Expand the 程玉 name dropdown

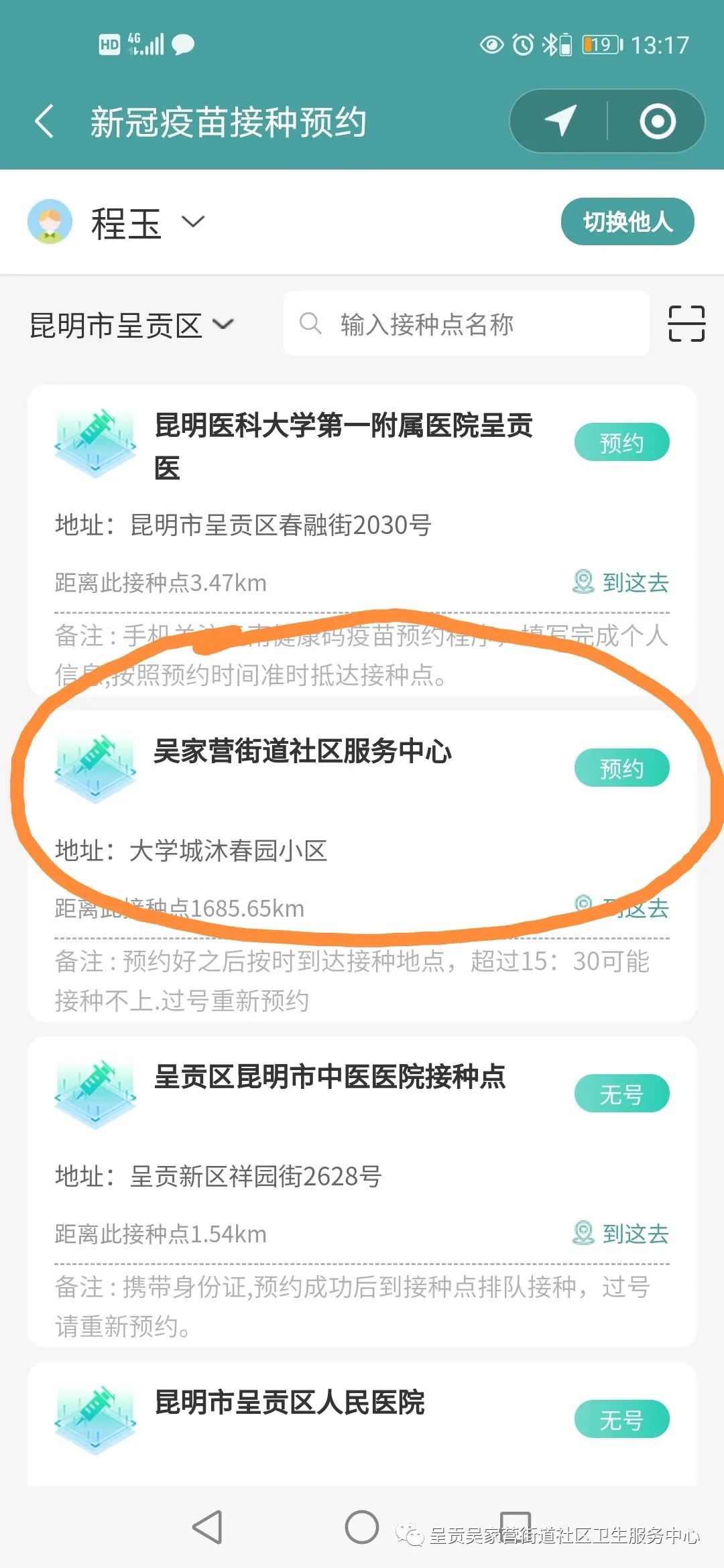(192, 222)
